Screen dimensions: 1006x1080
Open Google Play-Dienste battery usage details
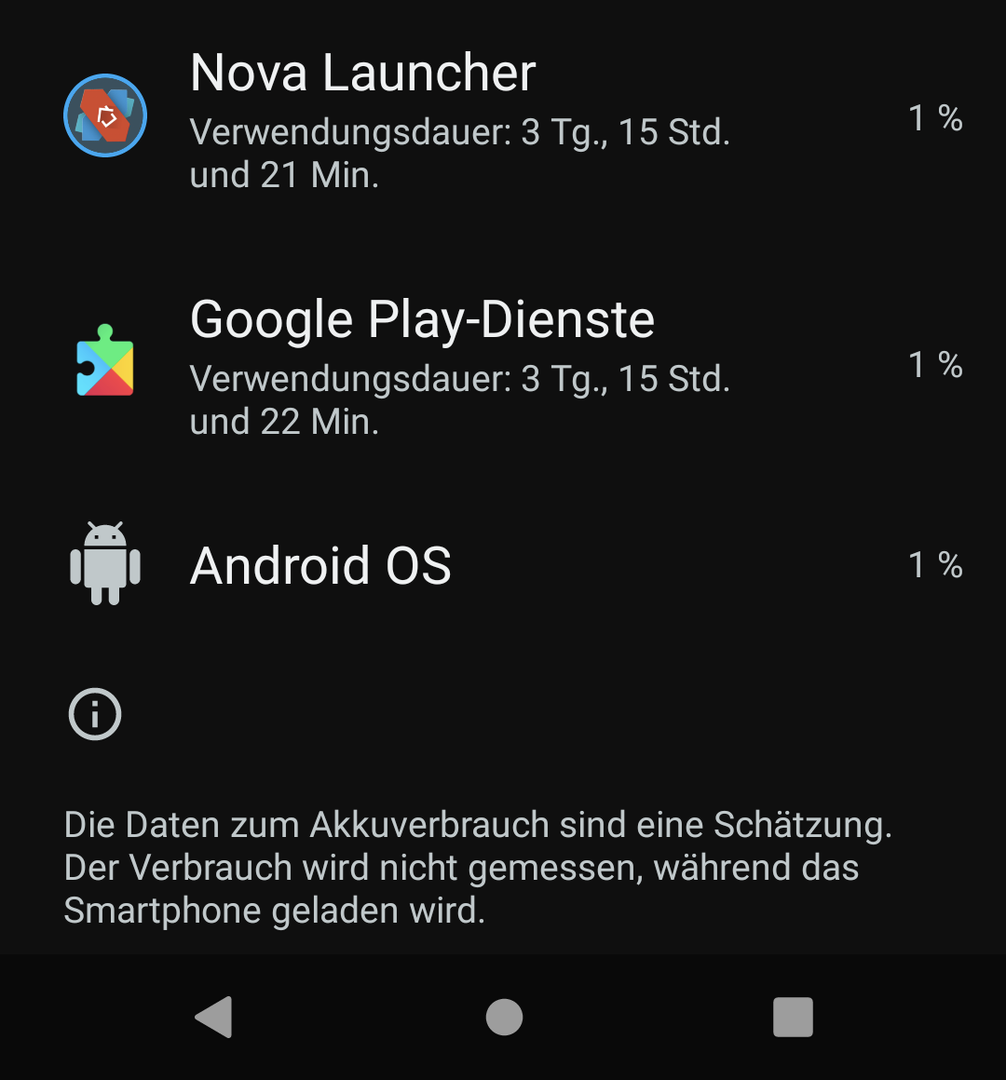click(460, 365)
